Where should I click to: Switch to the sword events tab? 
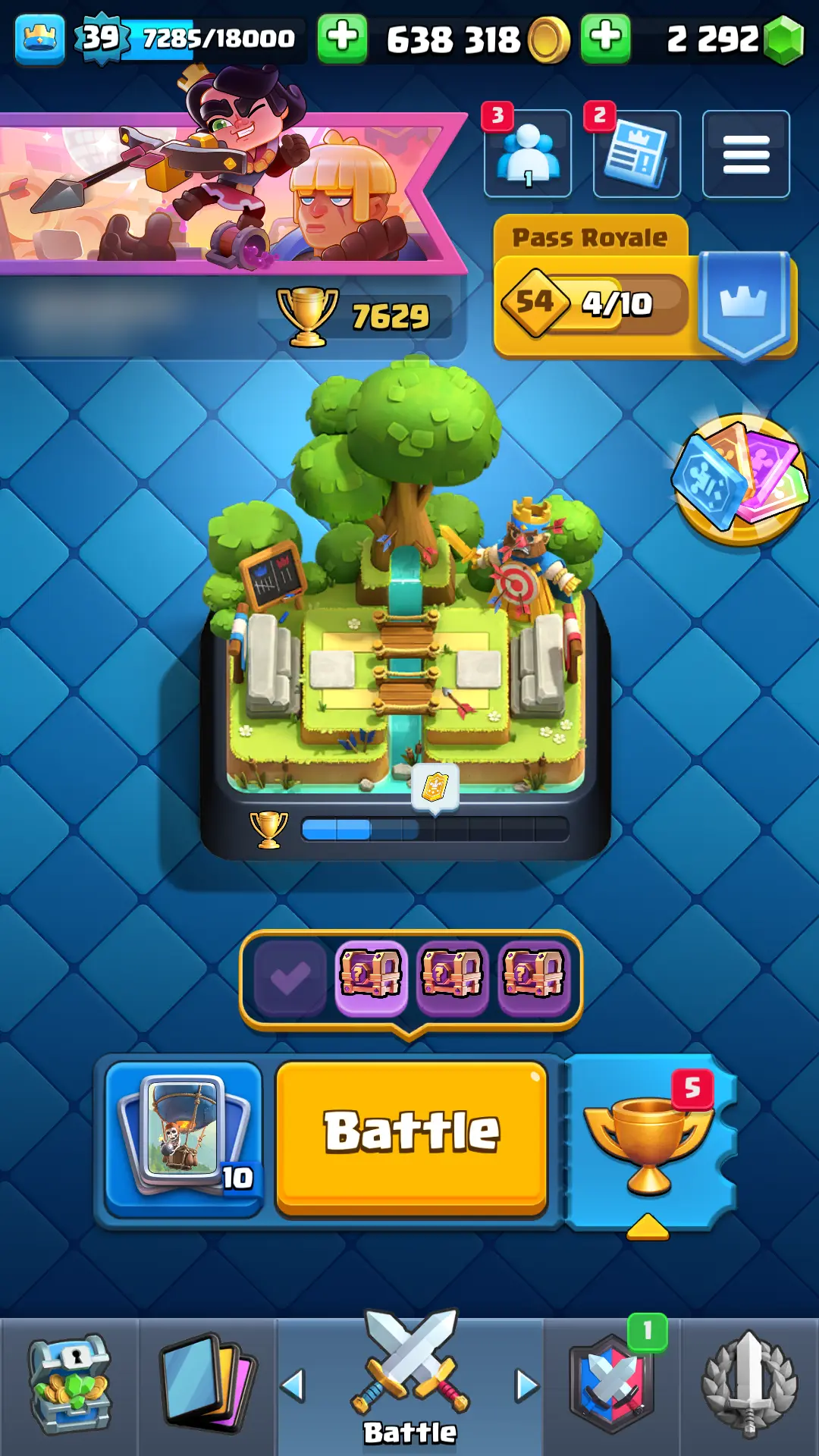(x=749, y=1386)
